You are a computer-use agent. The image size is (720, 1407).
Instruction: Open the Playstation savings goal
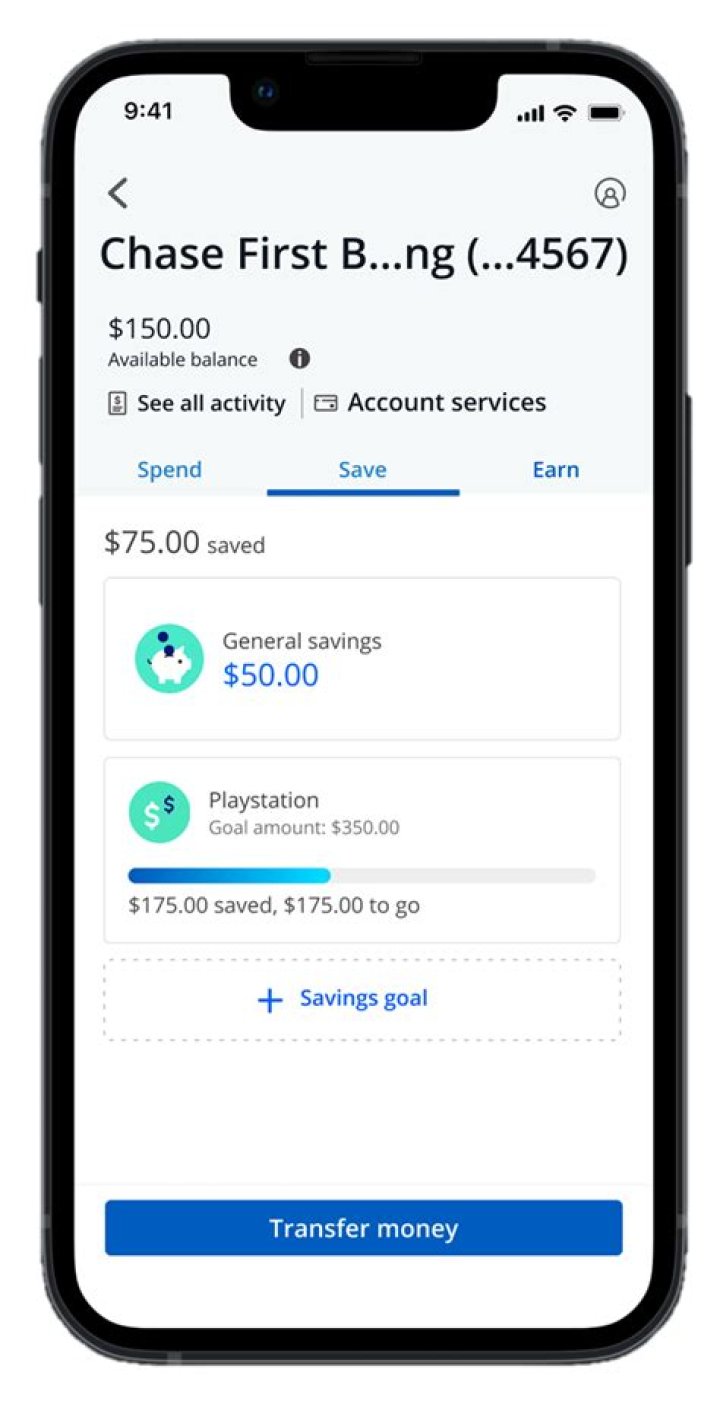point(362,850)
